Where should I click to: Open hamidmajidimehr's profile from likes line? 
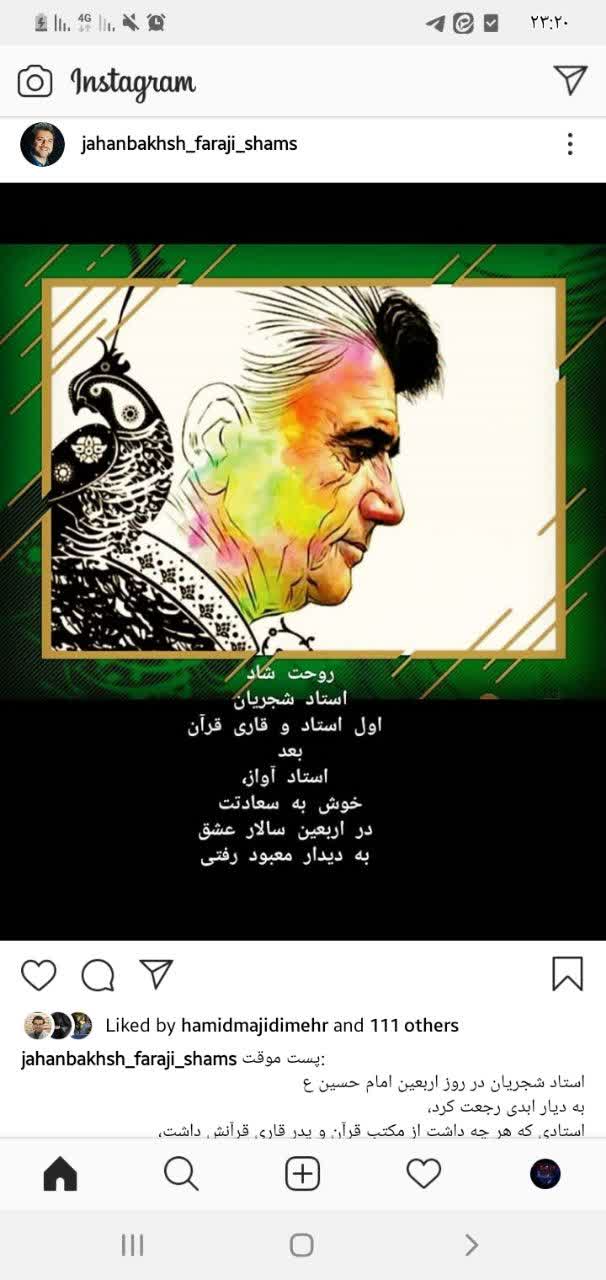coord(255,1025)
